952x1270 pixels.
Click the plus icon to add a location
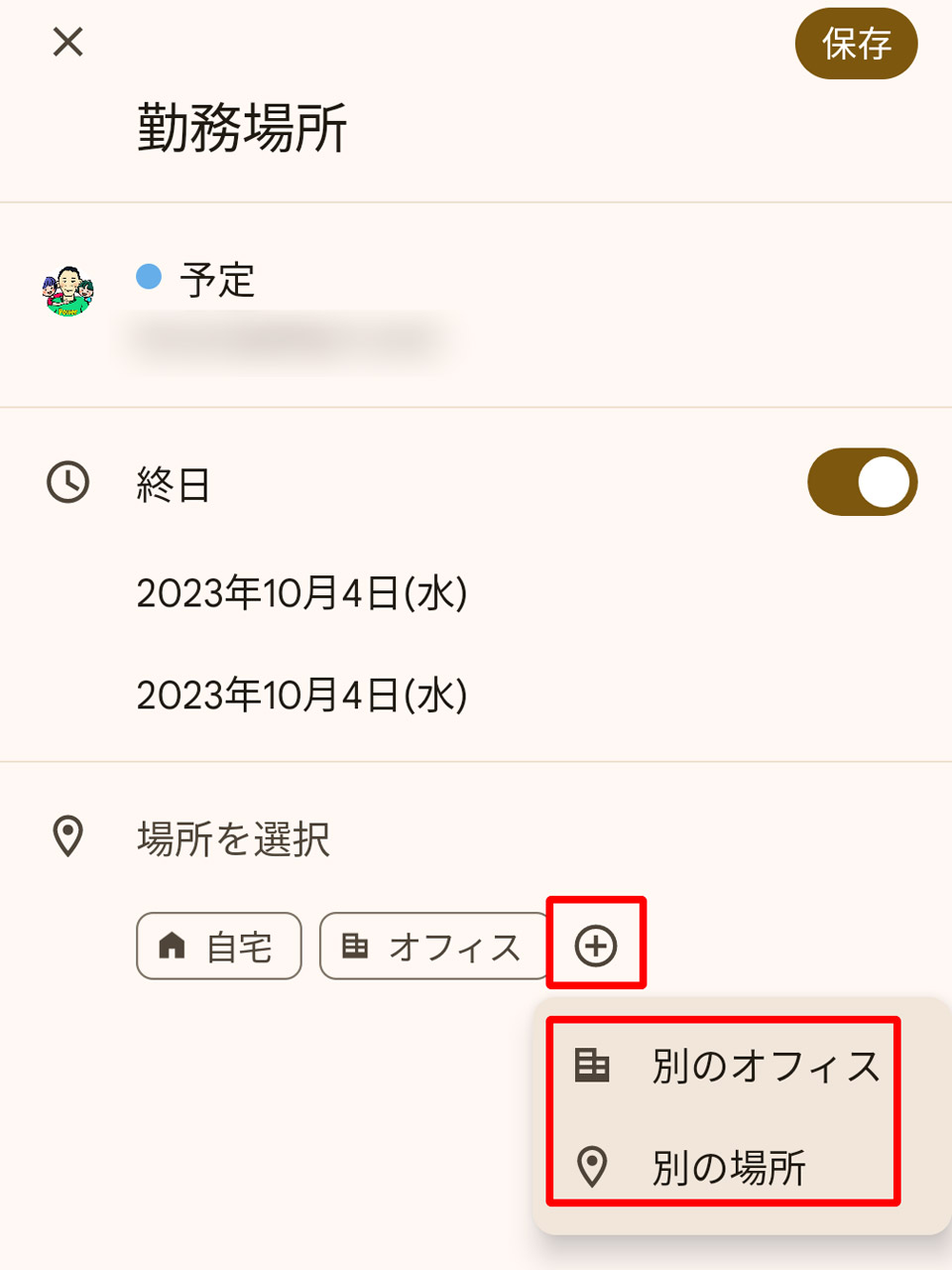[596, 946]
